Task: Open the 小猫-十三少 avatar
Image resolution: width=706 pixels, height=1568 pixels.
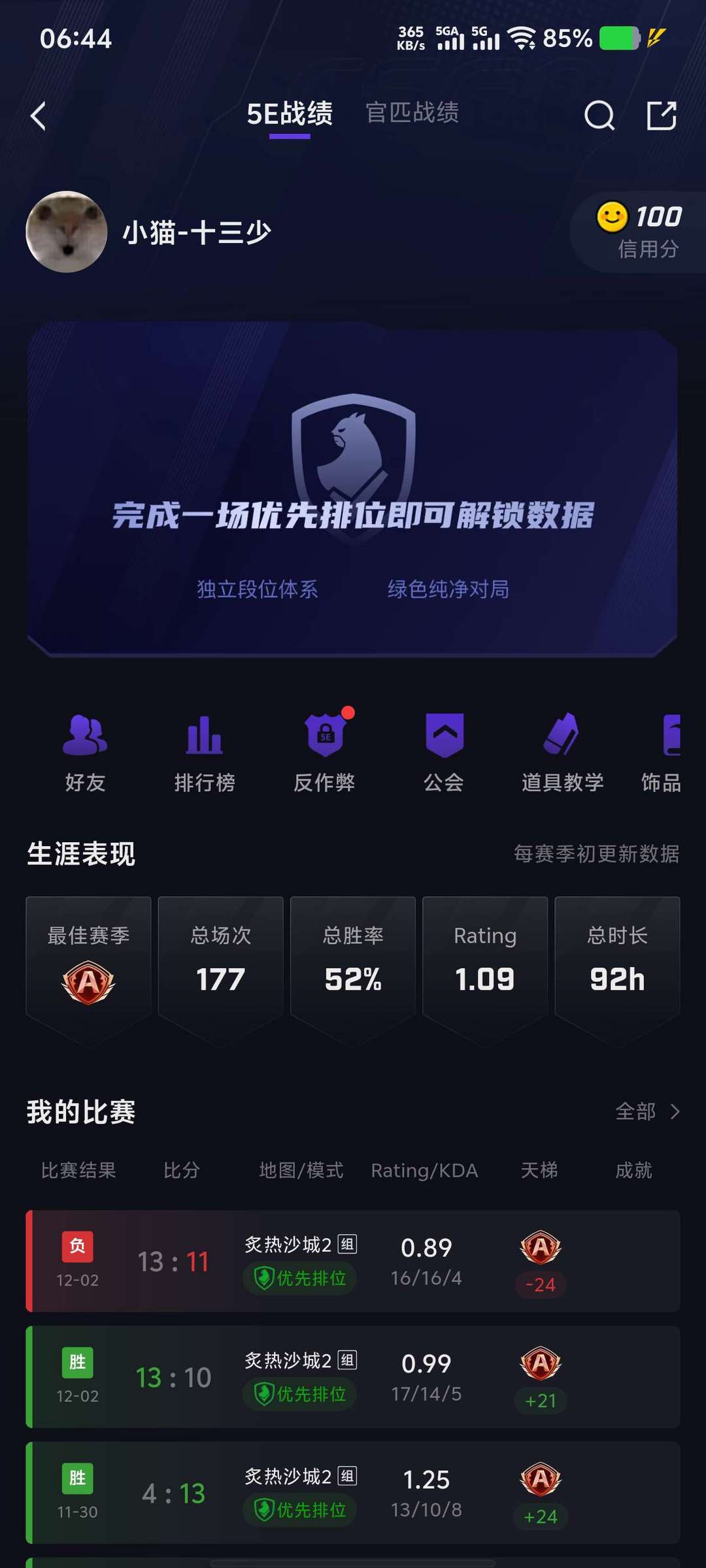Action: tap(67, 232)
